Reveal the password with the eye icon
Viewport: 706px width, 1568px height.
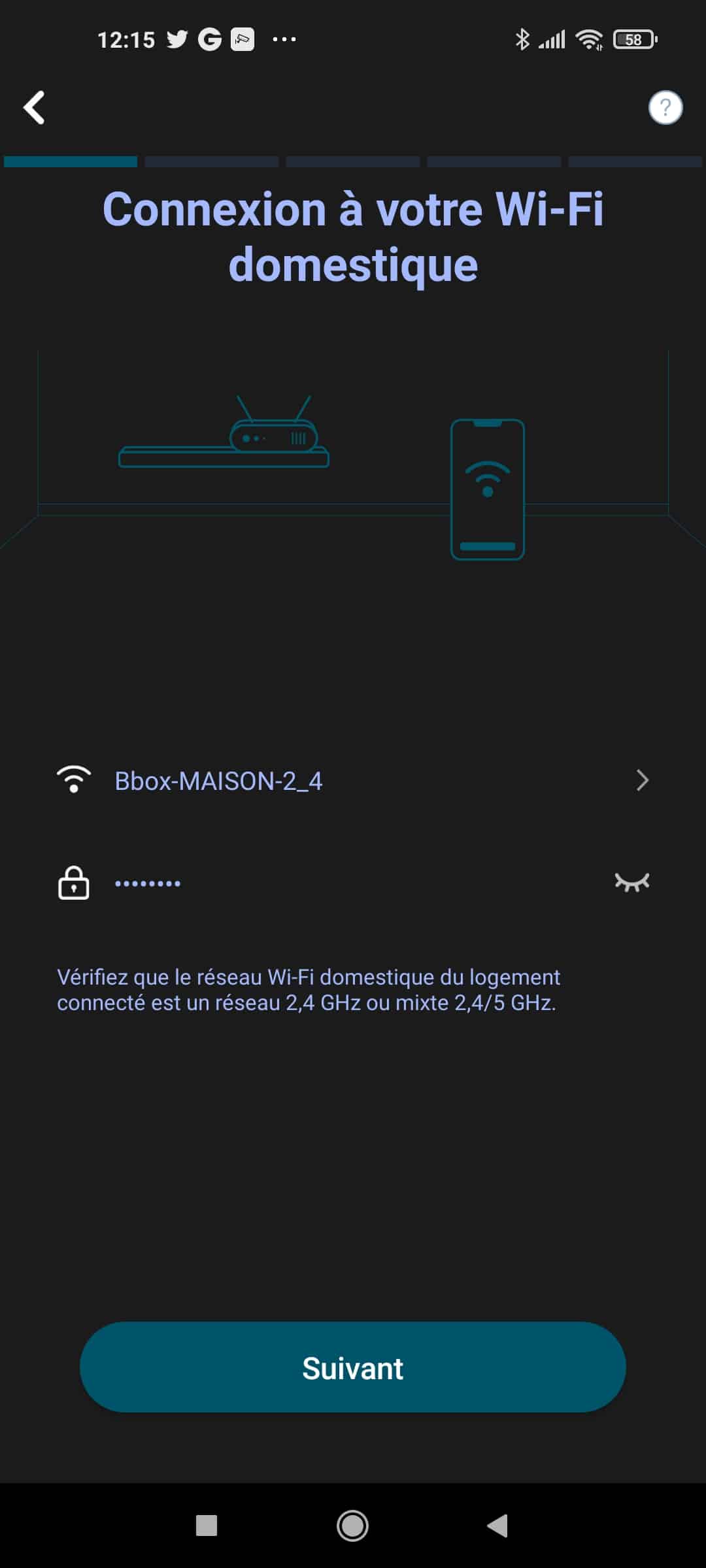pyautogui.click(x=632, y=883)
